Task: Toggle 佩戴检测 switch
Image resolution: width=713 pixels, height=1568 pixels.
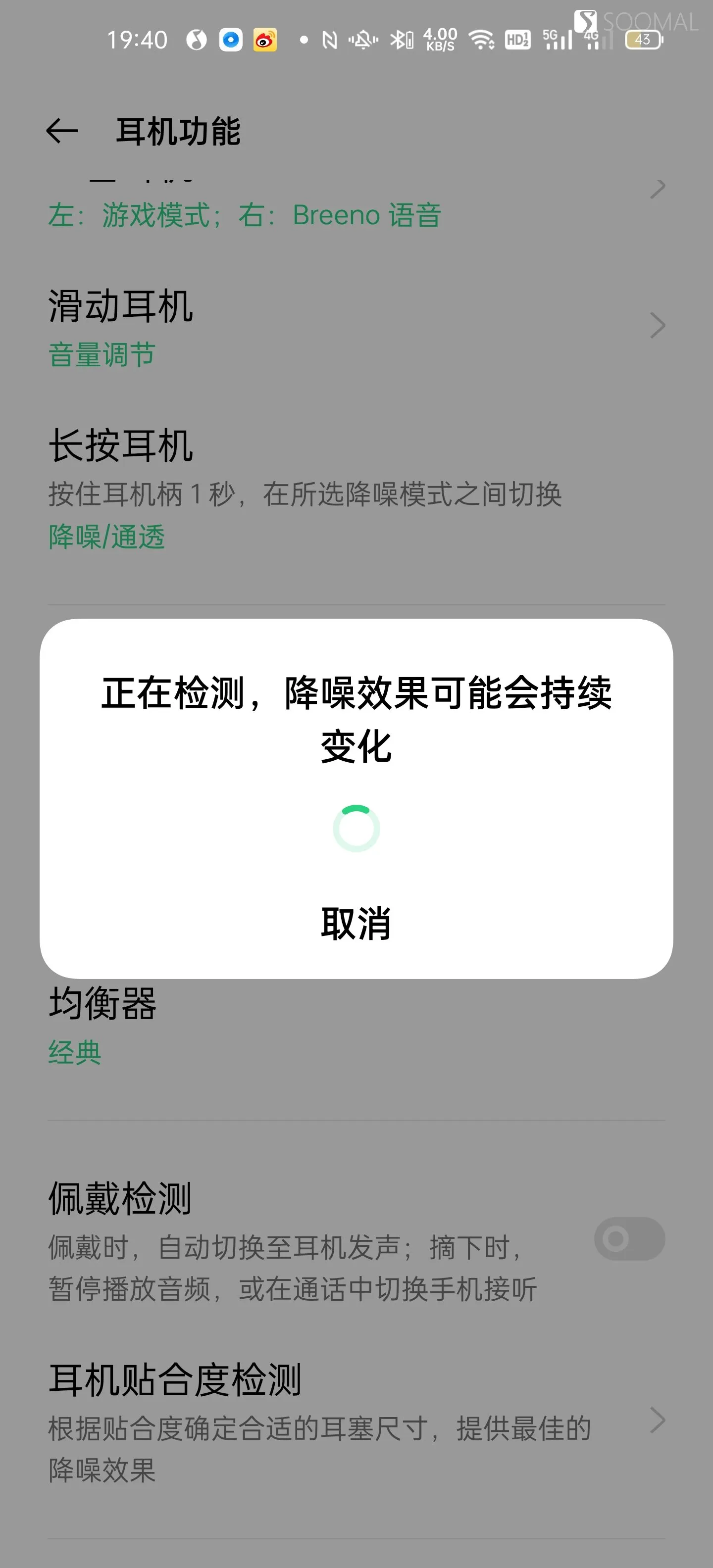Action: click(x=630, y=1238)
